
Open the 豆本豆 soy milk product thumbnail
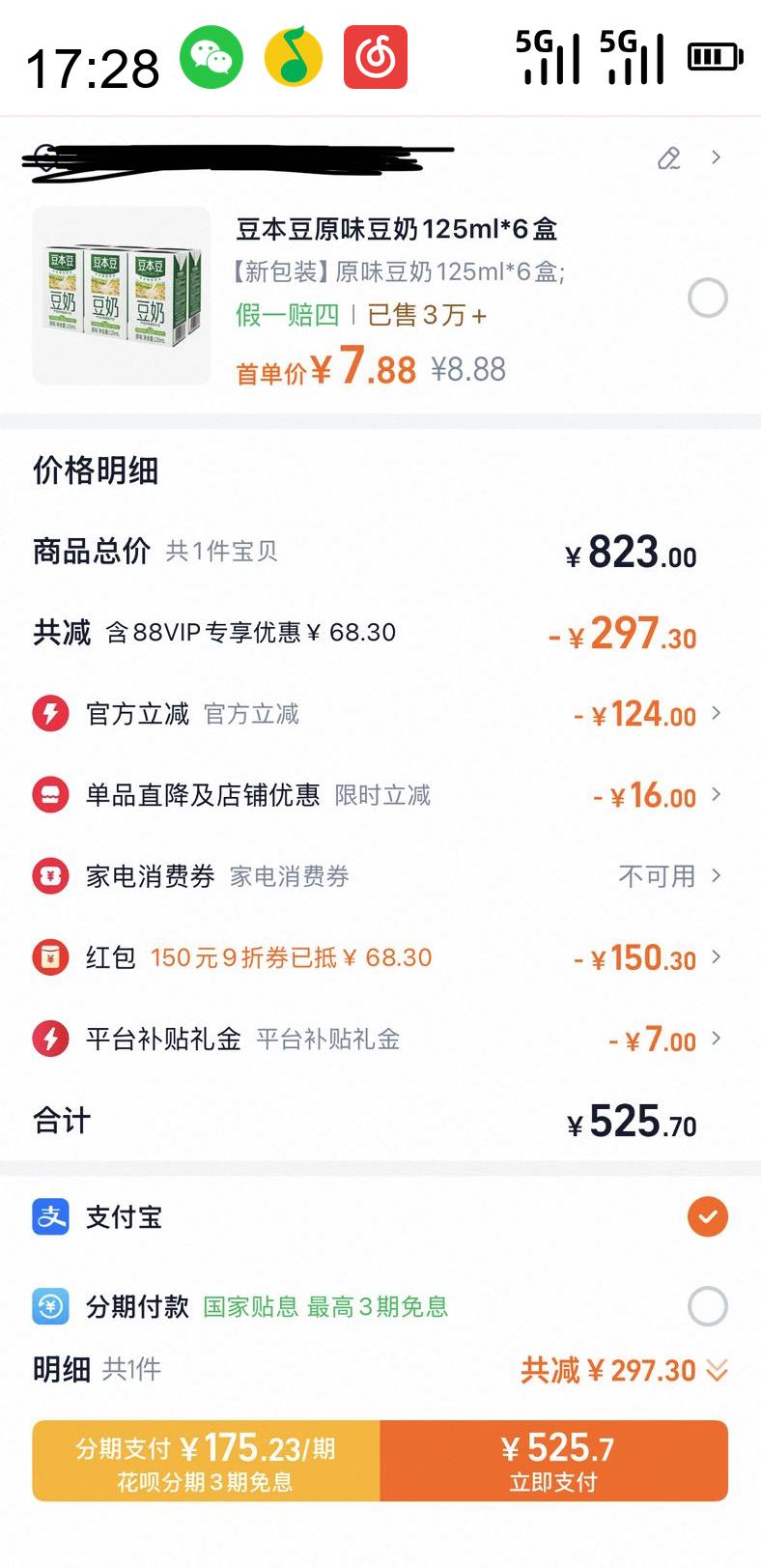click(x=122, y=296)
